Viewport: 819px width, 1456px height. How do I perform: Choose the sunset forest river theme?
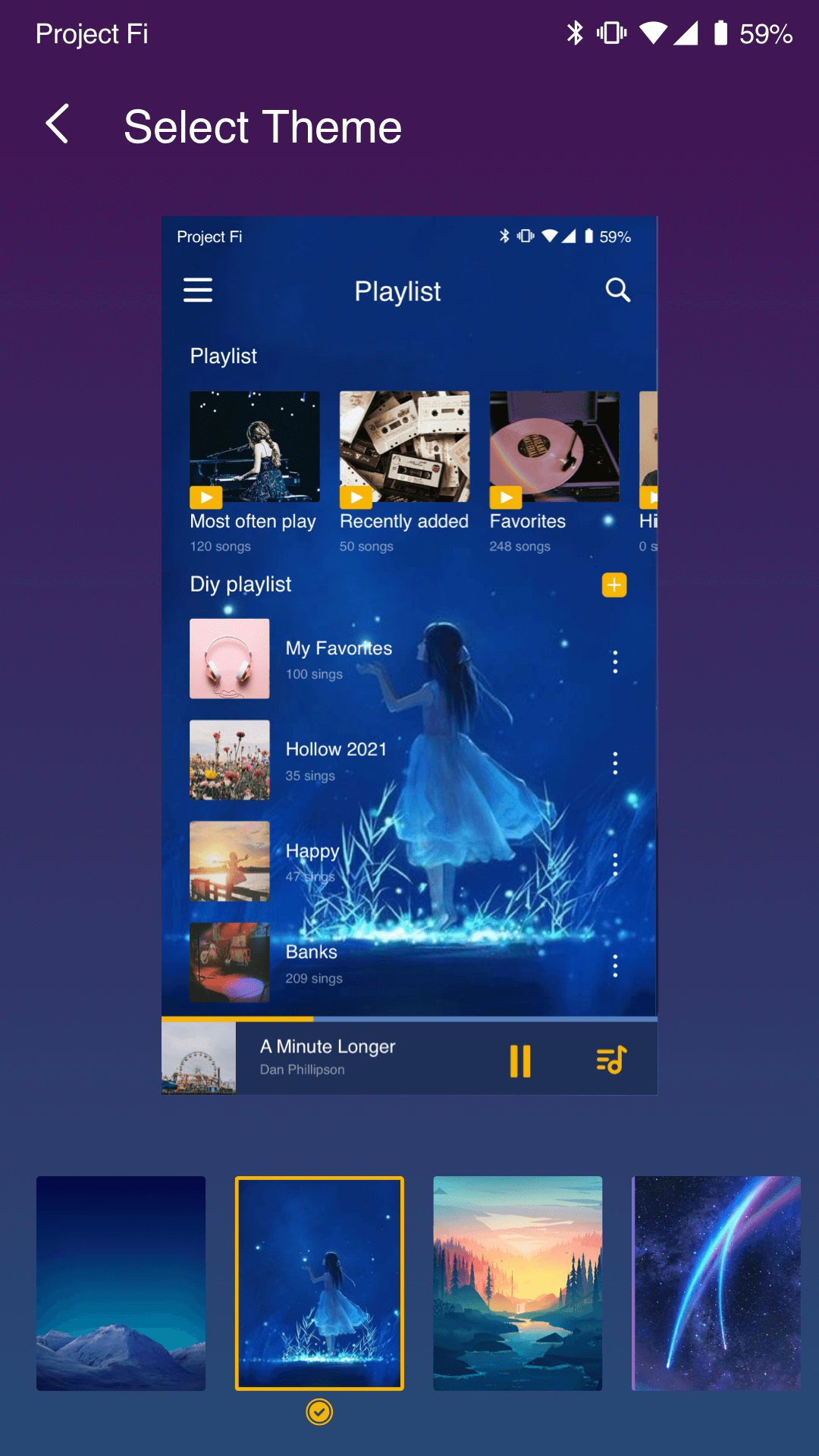(x=517, y=1283)
